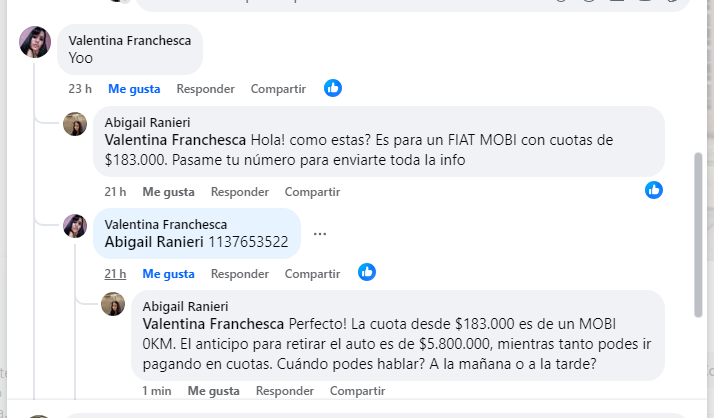Image resolution: width=714 pixels, height=418 pixels.
Task: Tap Compartir under the 1137653522 comment
Action: pos(312,273)
